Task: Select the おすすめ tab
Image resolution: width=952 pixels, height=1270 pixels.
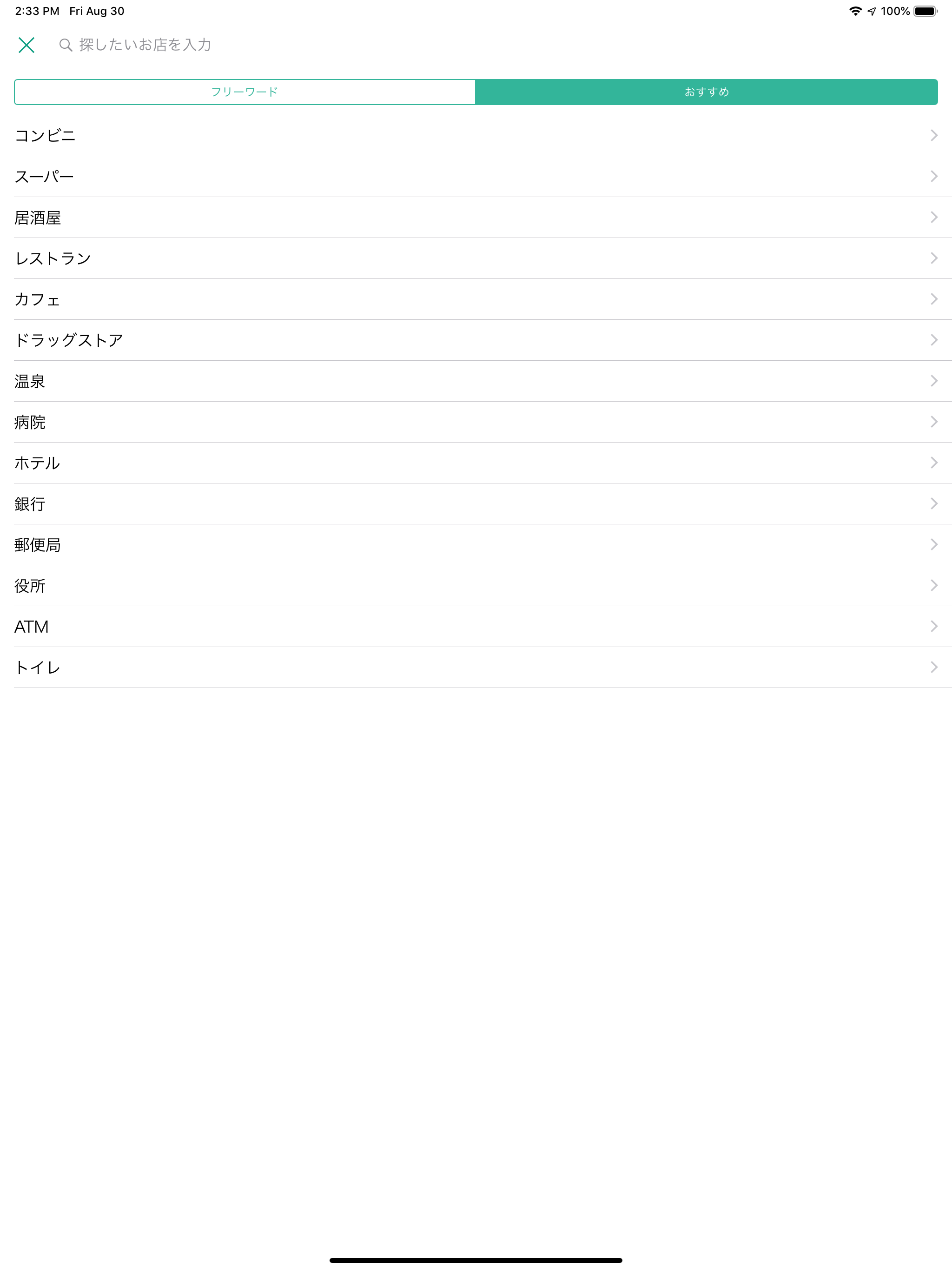Action: pyautogui.click(x=707, y=91)
